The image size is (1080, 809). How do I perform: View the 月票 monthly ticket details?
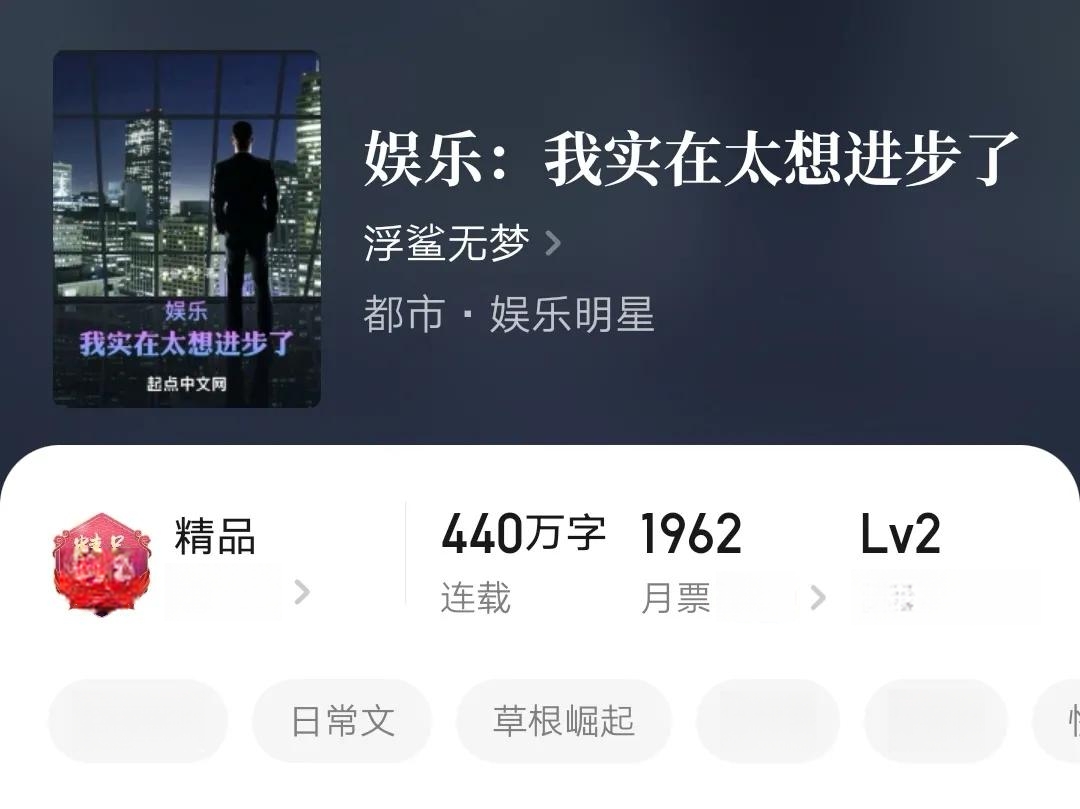732,564
